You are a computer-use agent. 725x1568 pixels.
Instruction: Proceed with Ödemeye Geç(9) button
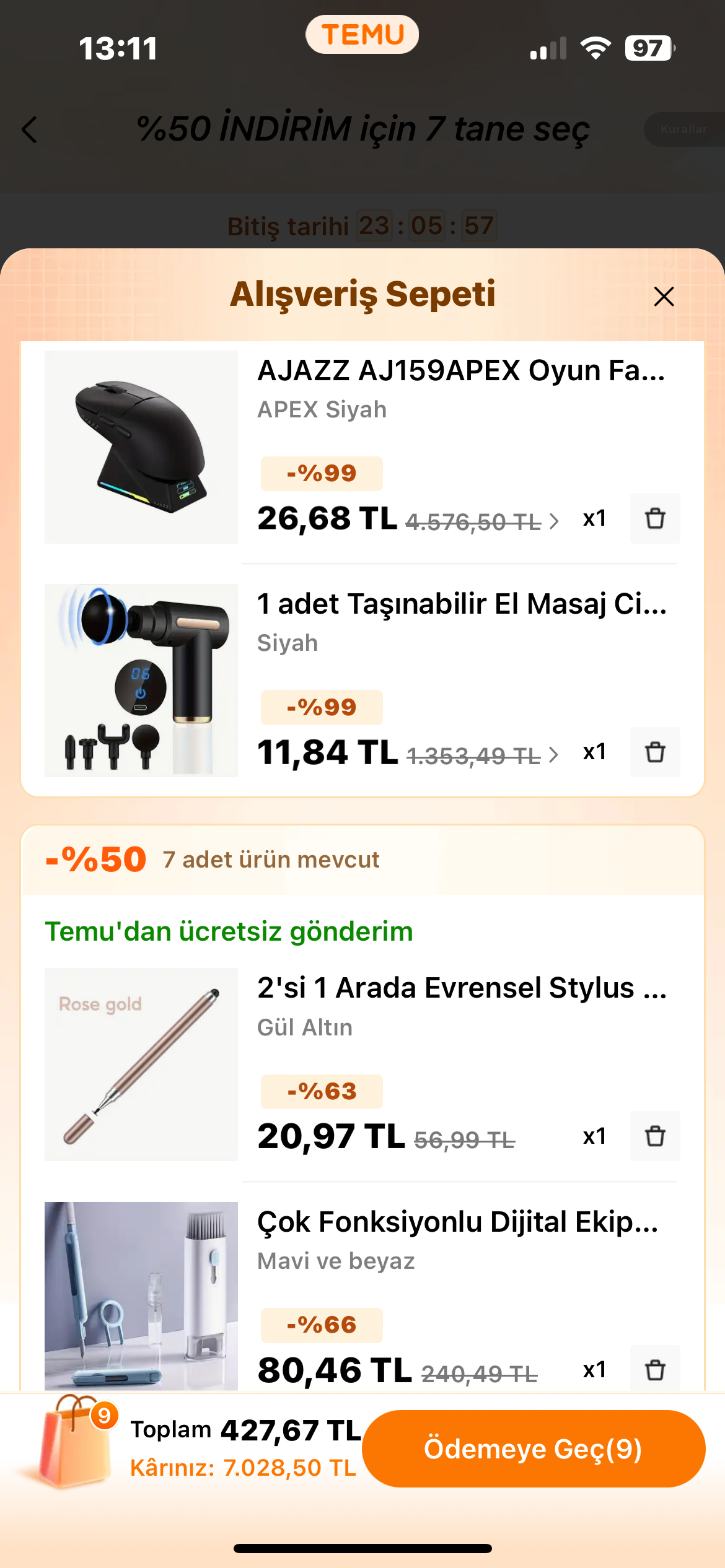pyautogui.click(x=533, y=1448)
